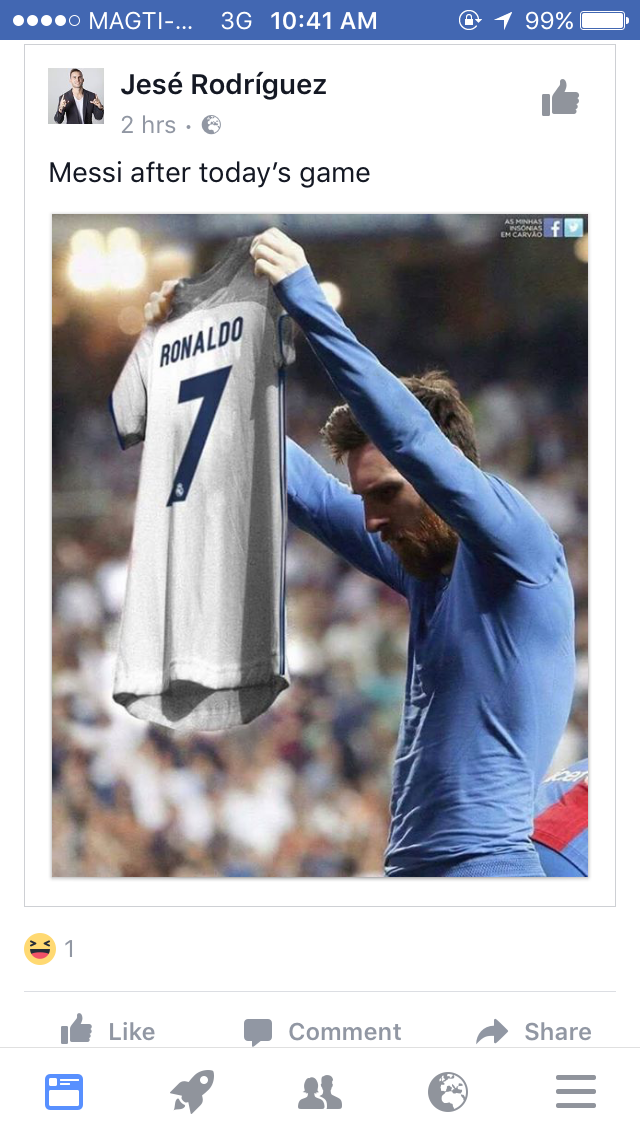The height and width of the screenshot is (1136, 640).
Task: Open Jesé Rodríguez's profile picture
Action: [76, 96]
